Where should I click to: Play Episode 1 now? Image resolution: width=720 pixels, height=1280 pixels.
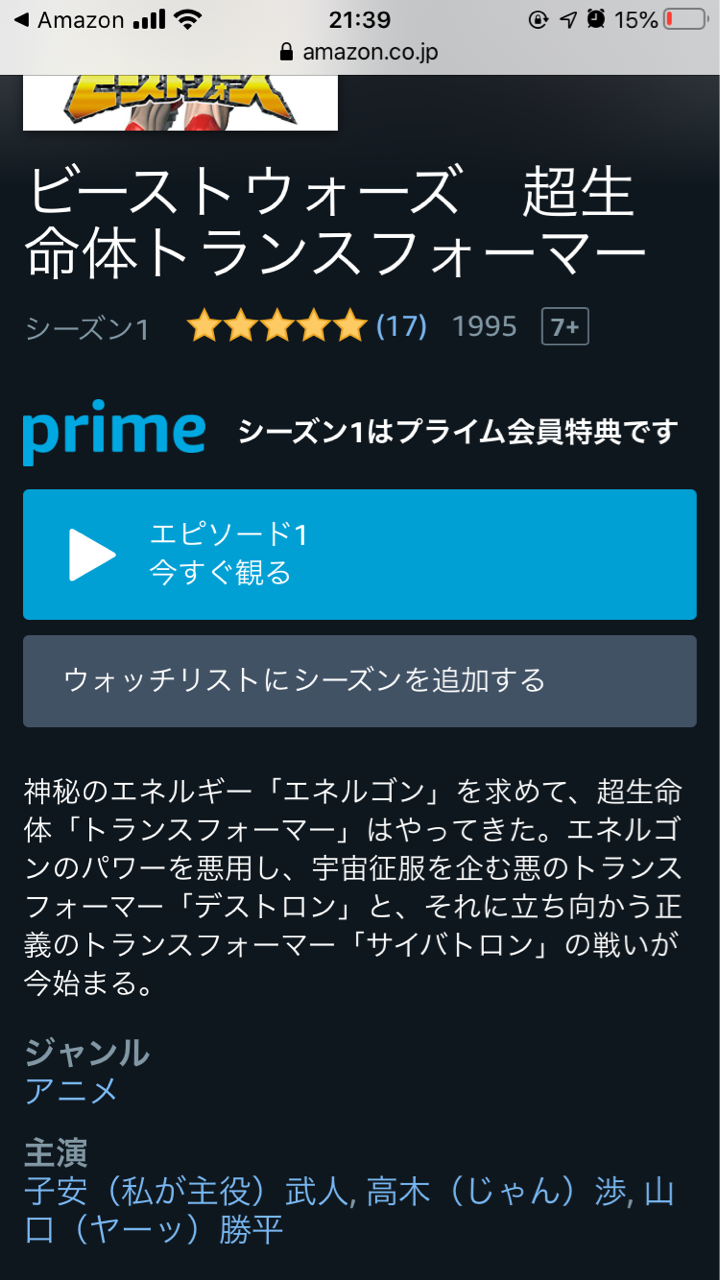[x=360, y=555]
